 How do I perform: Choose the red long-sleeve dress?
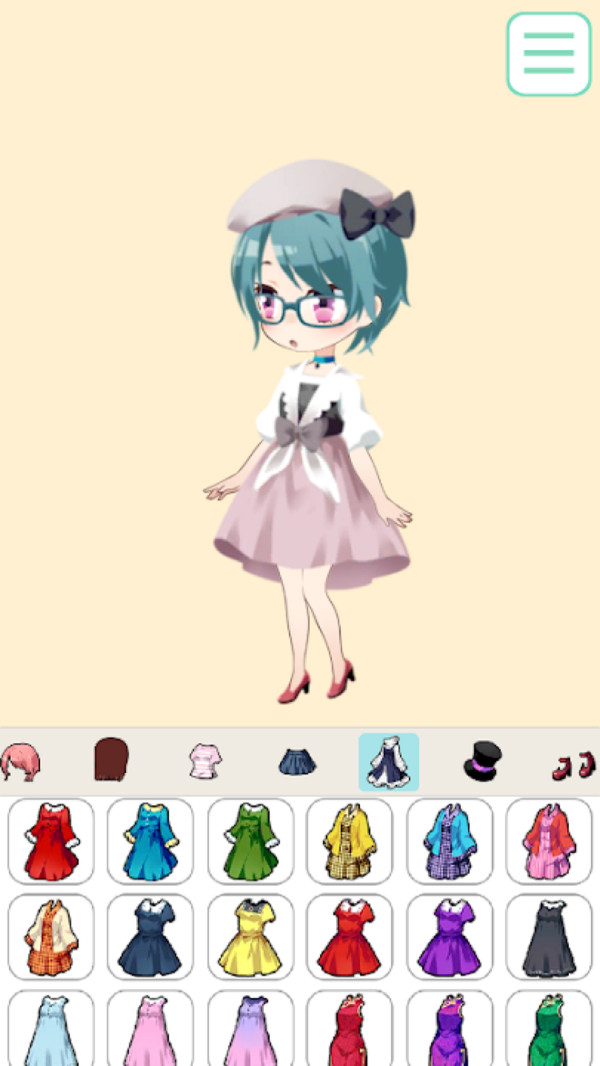point(51,841)
